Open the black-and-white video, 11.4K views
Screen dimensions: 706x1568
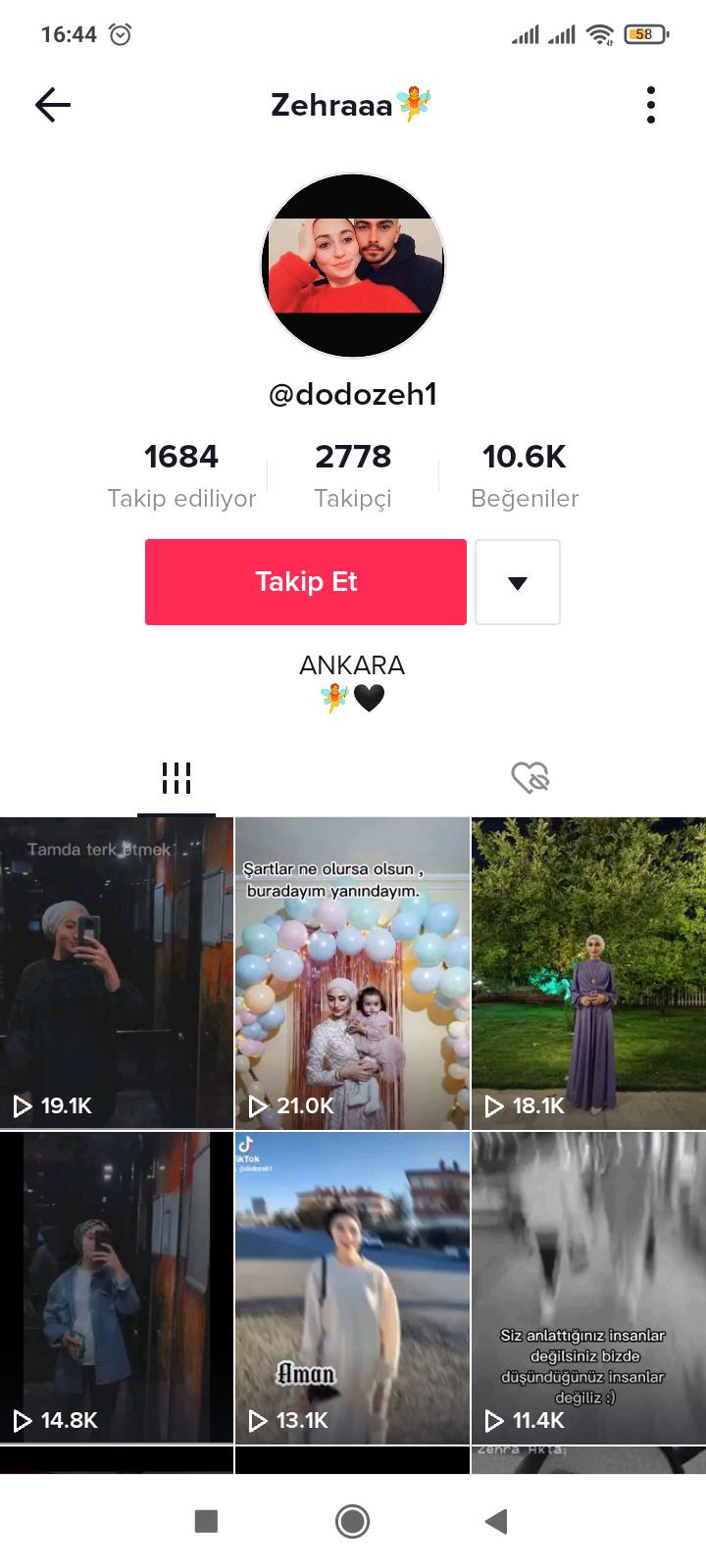point(588,1287)
